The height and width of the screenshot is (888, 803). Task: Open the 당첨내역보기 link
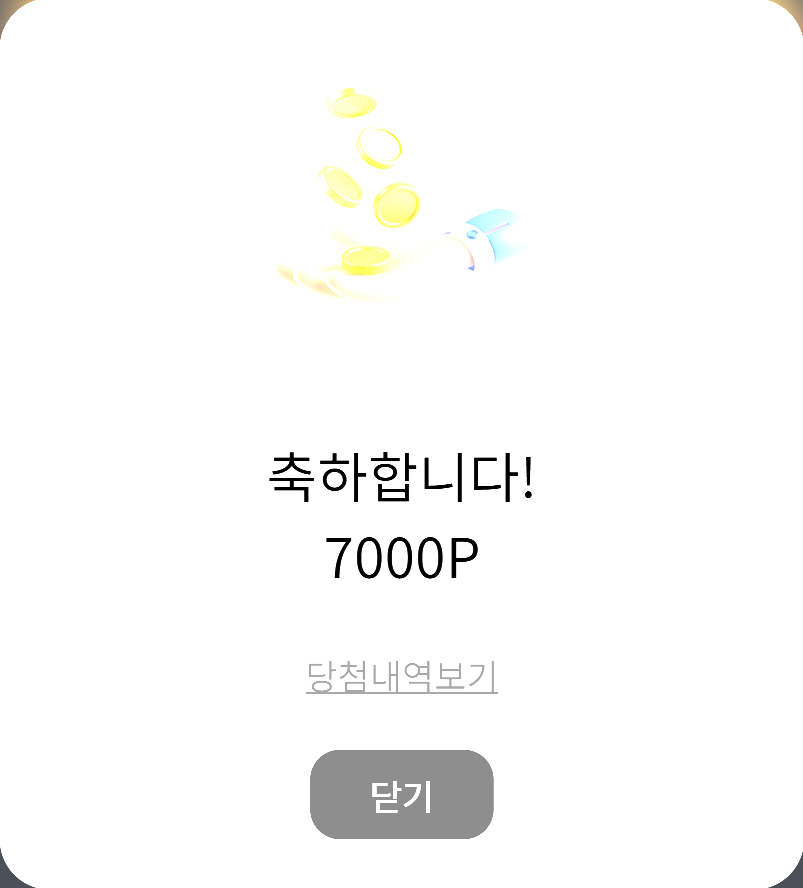(x=401, y=677)
